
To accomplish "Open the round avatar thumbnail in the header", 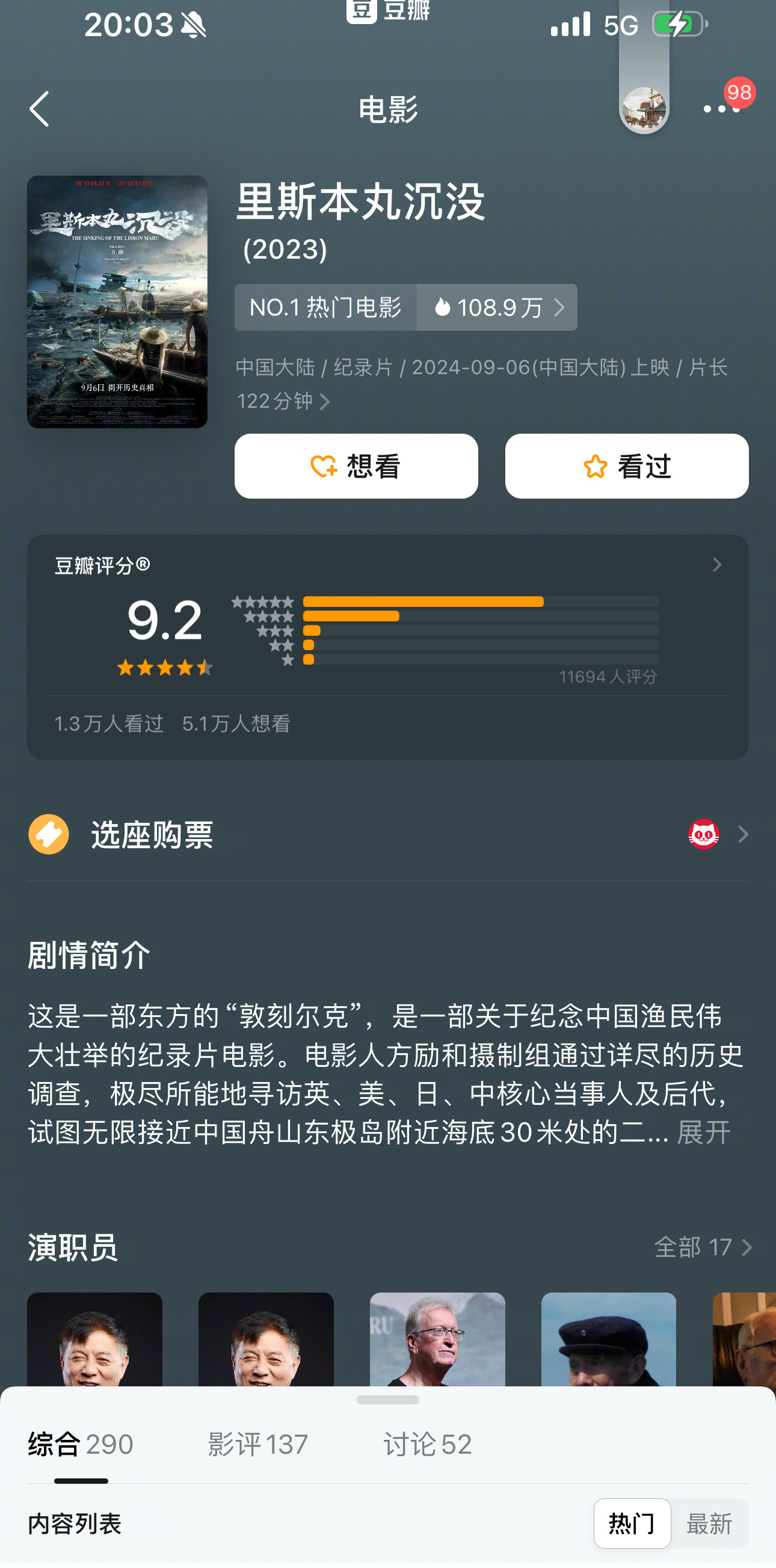I will pos(644,109).
